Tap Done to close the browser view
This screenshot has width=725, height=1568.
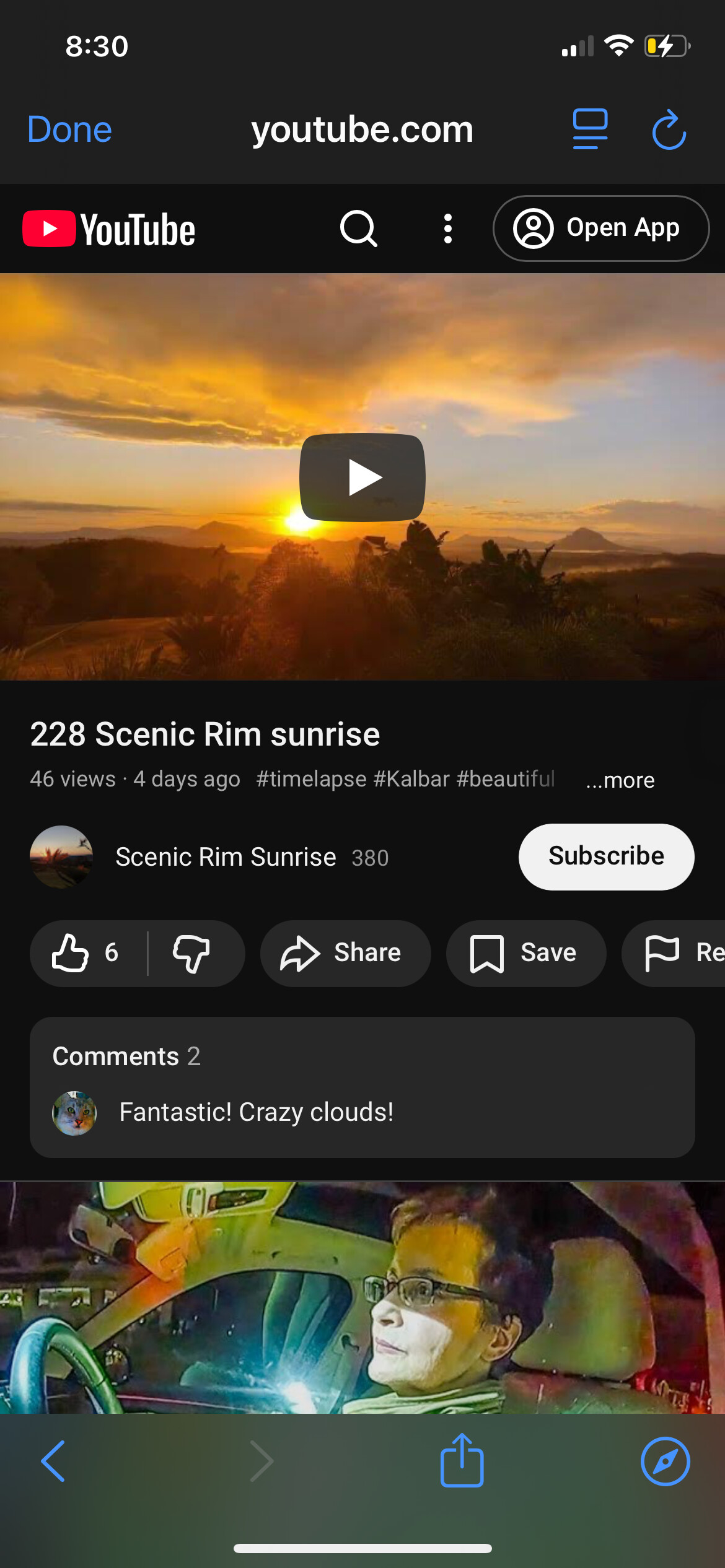tap(69, 129)
